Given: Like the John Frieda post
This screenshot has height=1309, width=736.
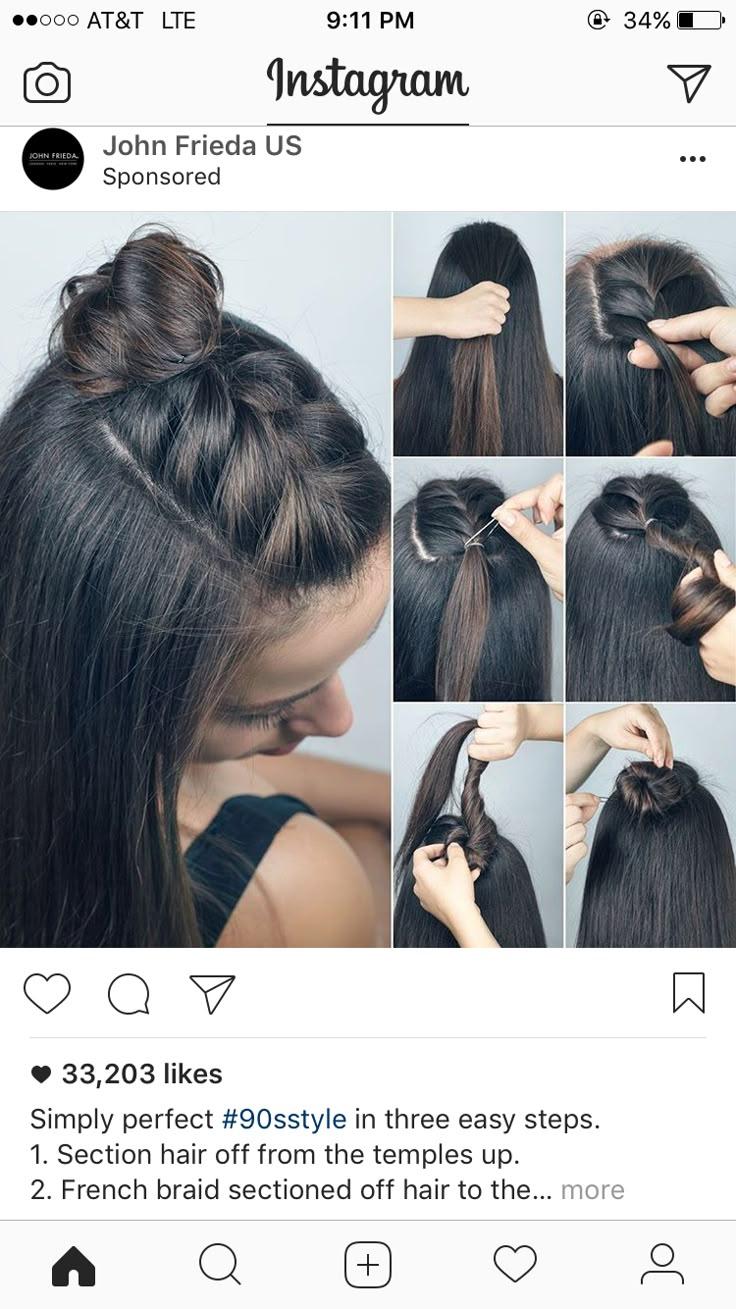Looking at the screenshot, I should (47, 993).
